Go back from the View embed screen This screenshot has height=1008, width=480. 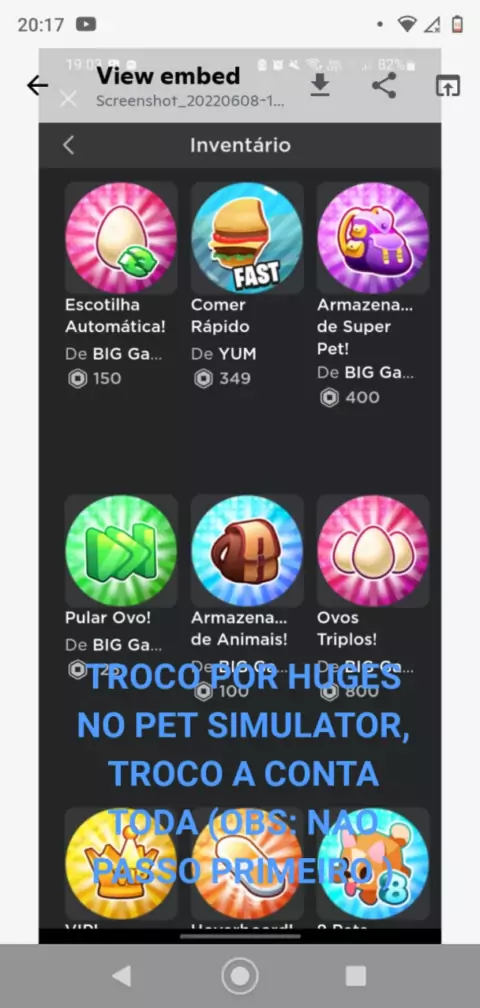37,86
